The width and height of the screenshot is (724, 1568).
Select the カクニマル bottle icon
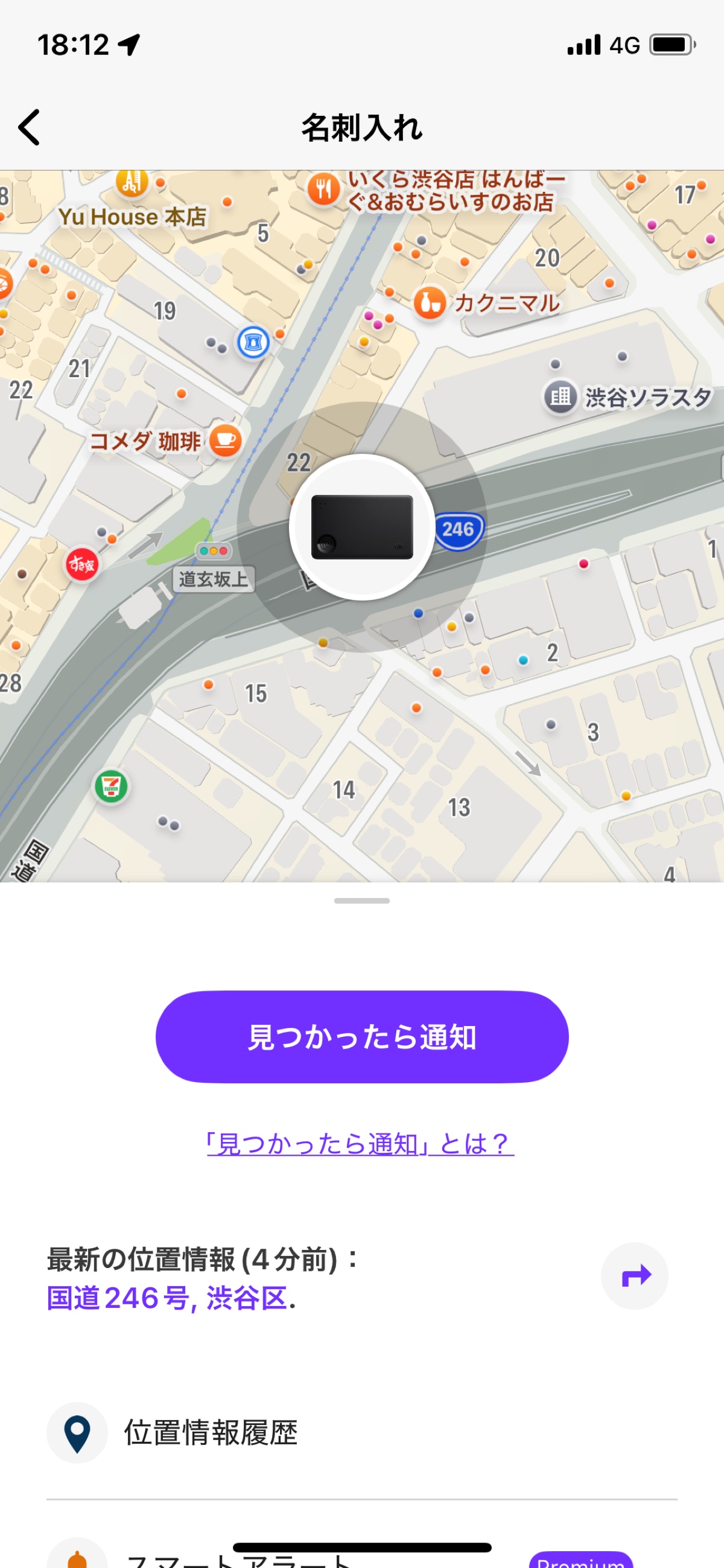[x=431, y=302]
